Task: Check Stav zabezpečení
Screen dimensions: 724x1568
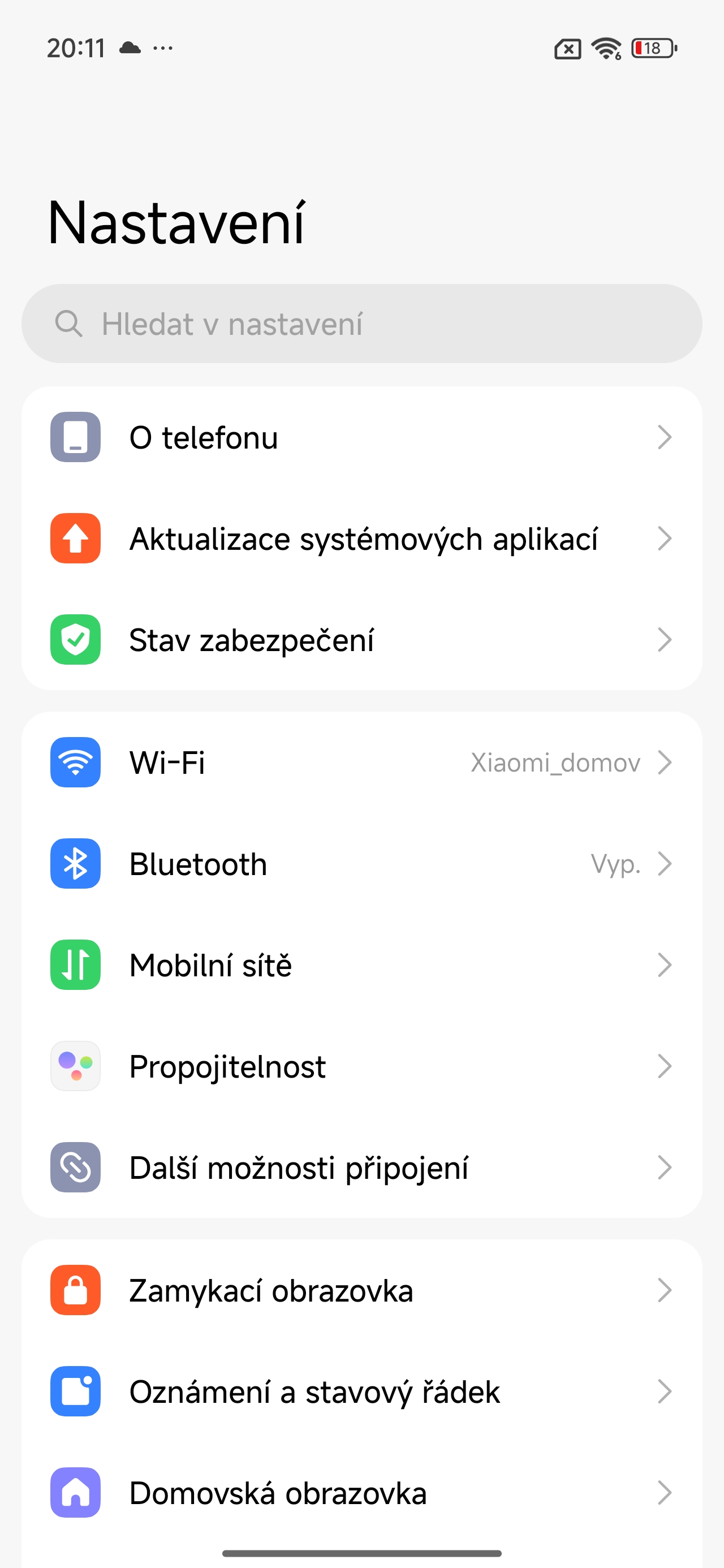Action: (x=361, y=640)
